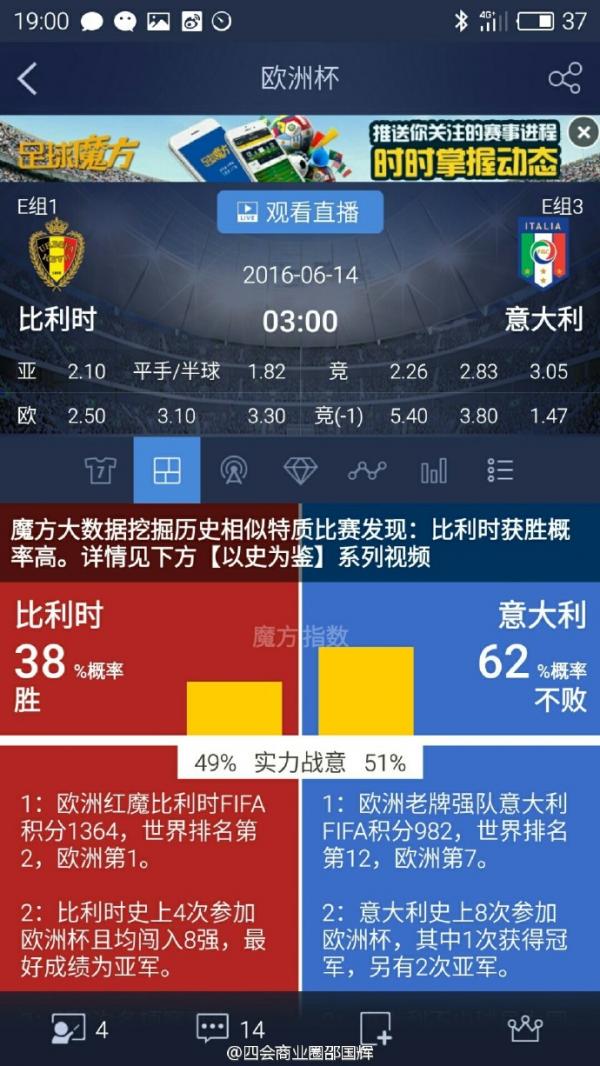Image resolution: width=600 pixels, height=1066 pixels.
Task: Dismiss the 足球魔方 ad banner
Action: tap(582, 132)
